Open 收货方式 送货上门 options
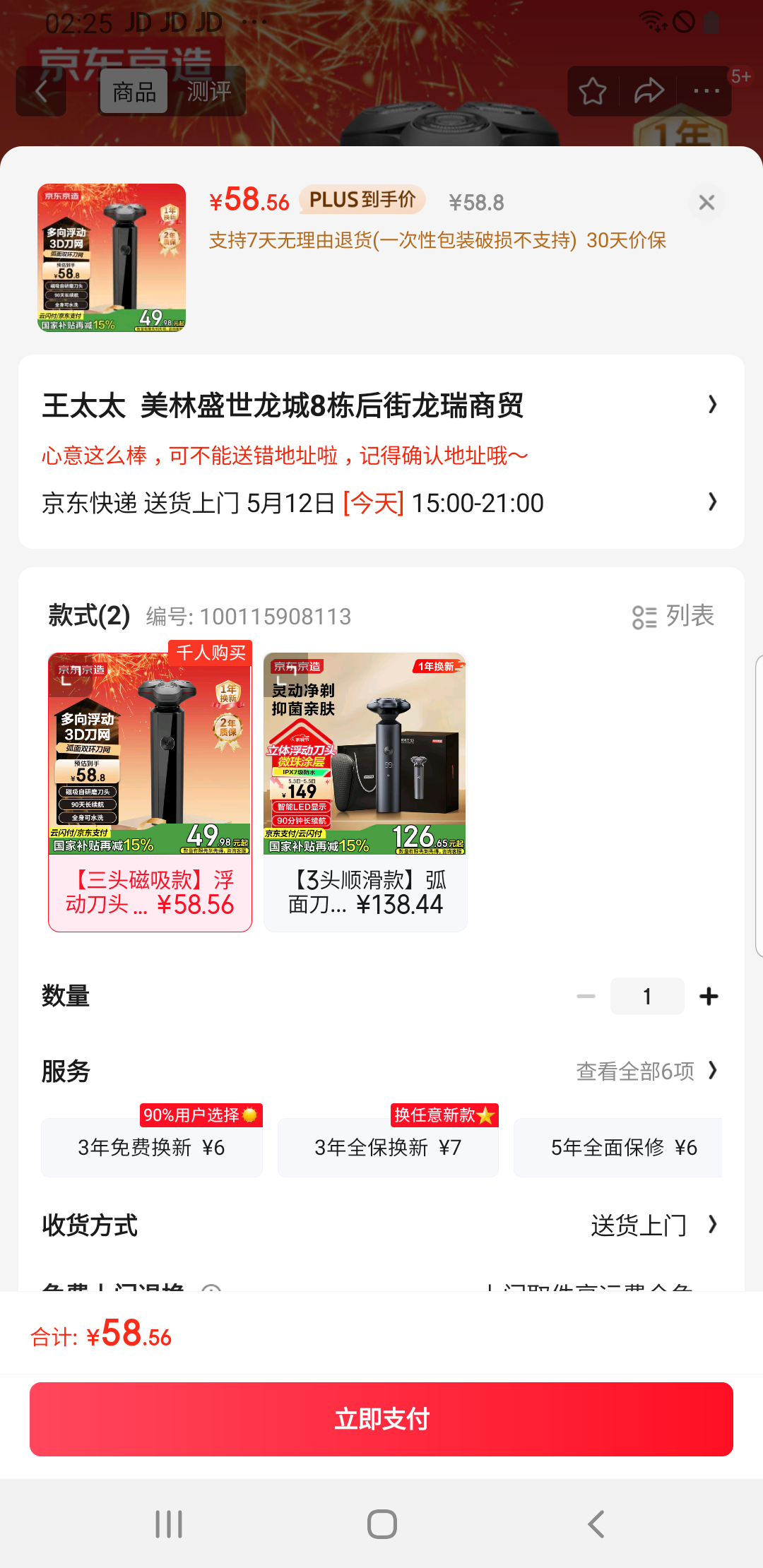Viewport: 763px width, 1568px height. pos(652,1225)
